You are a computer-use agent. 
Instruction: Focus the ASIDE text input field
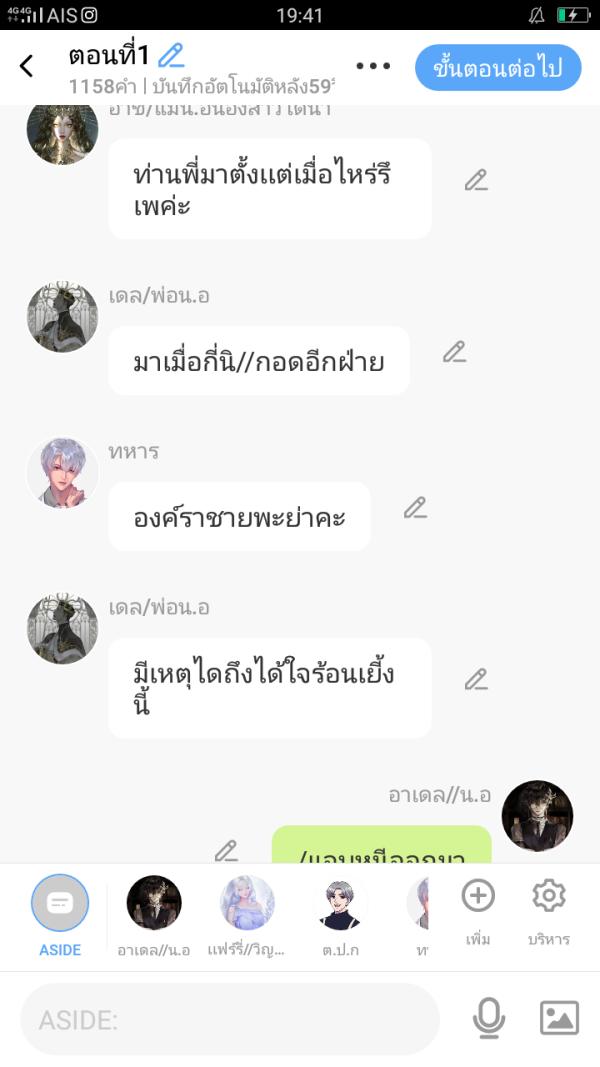pyautogui.click(x=230, y=1019)
